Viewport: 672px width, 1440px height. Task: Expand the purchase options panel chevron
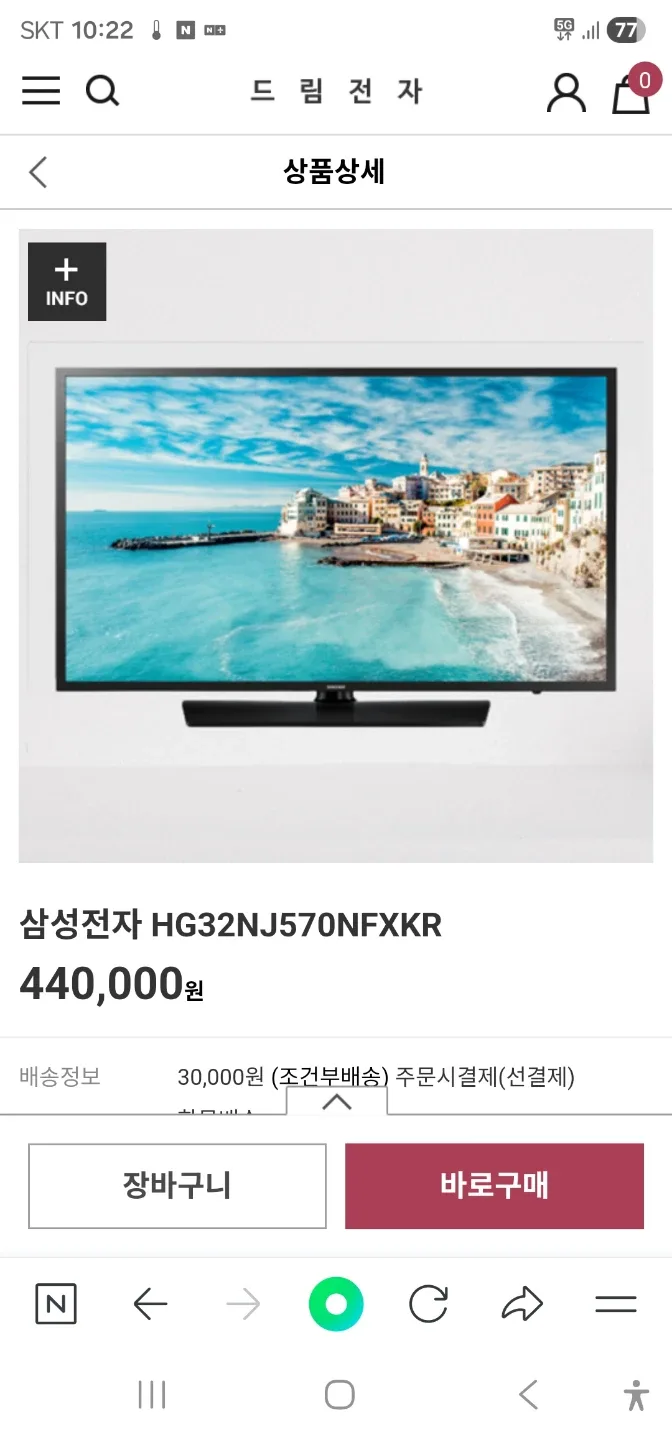click(x=337, y=1102)
